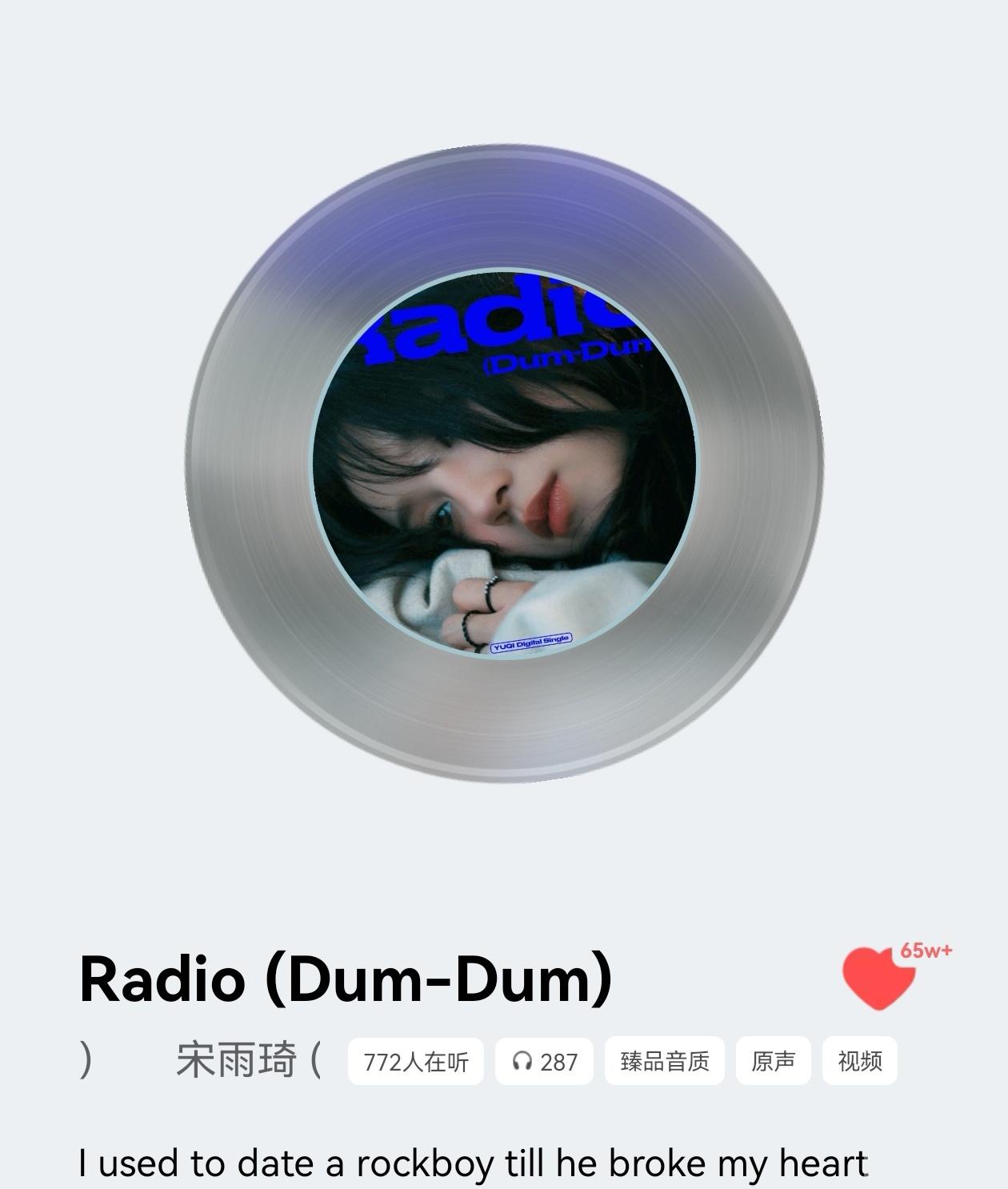Viewport: 1008px width, 1189px height.
Task: Tap the Radio (Dum-Dum) vinyl album cover
Action: [504, 462]
